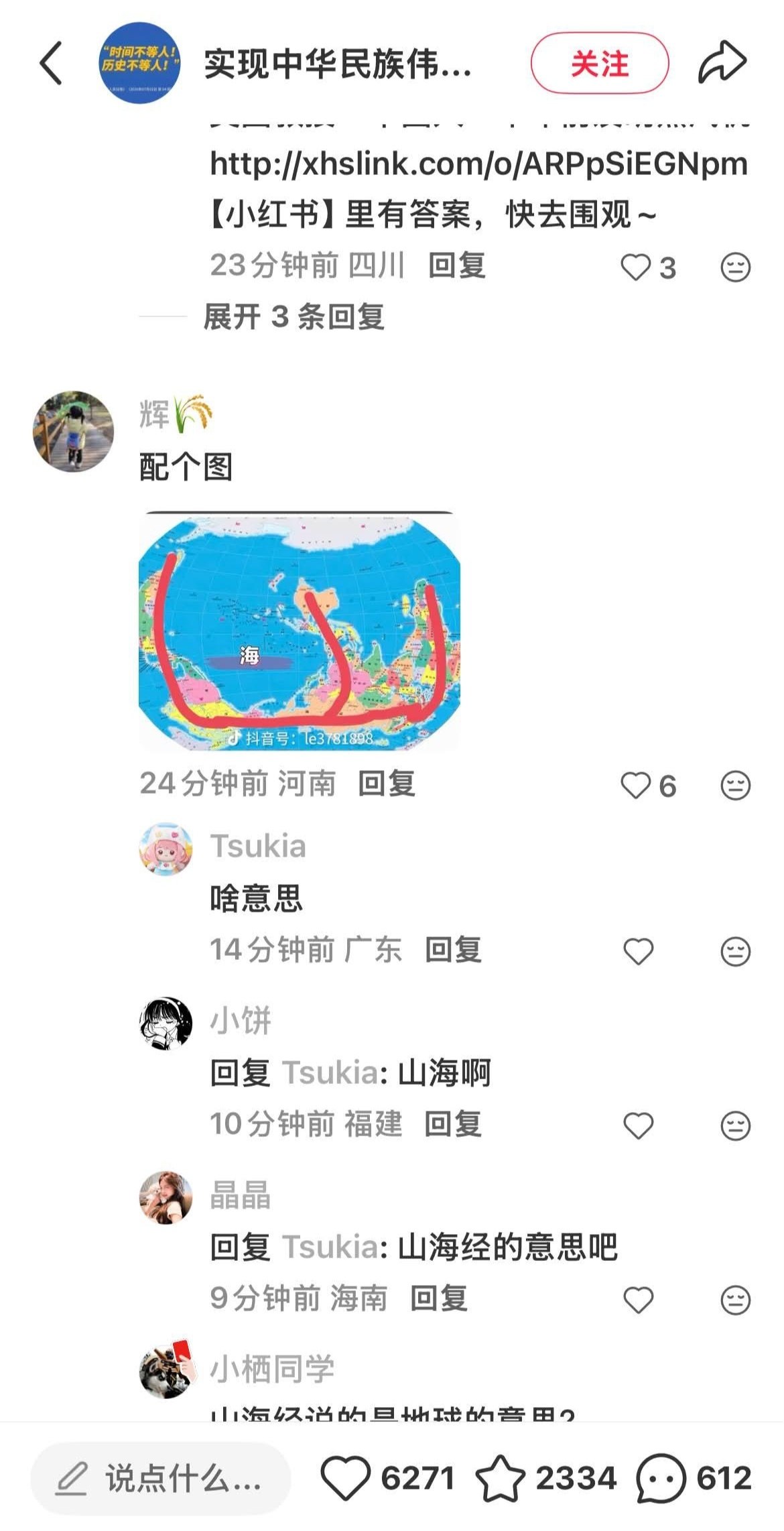Like 辉's comment with 6 likes

(636, 786)
